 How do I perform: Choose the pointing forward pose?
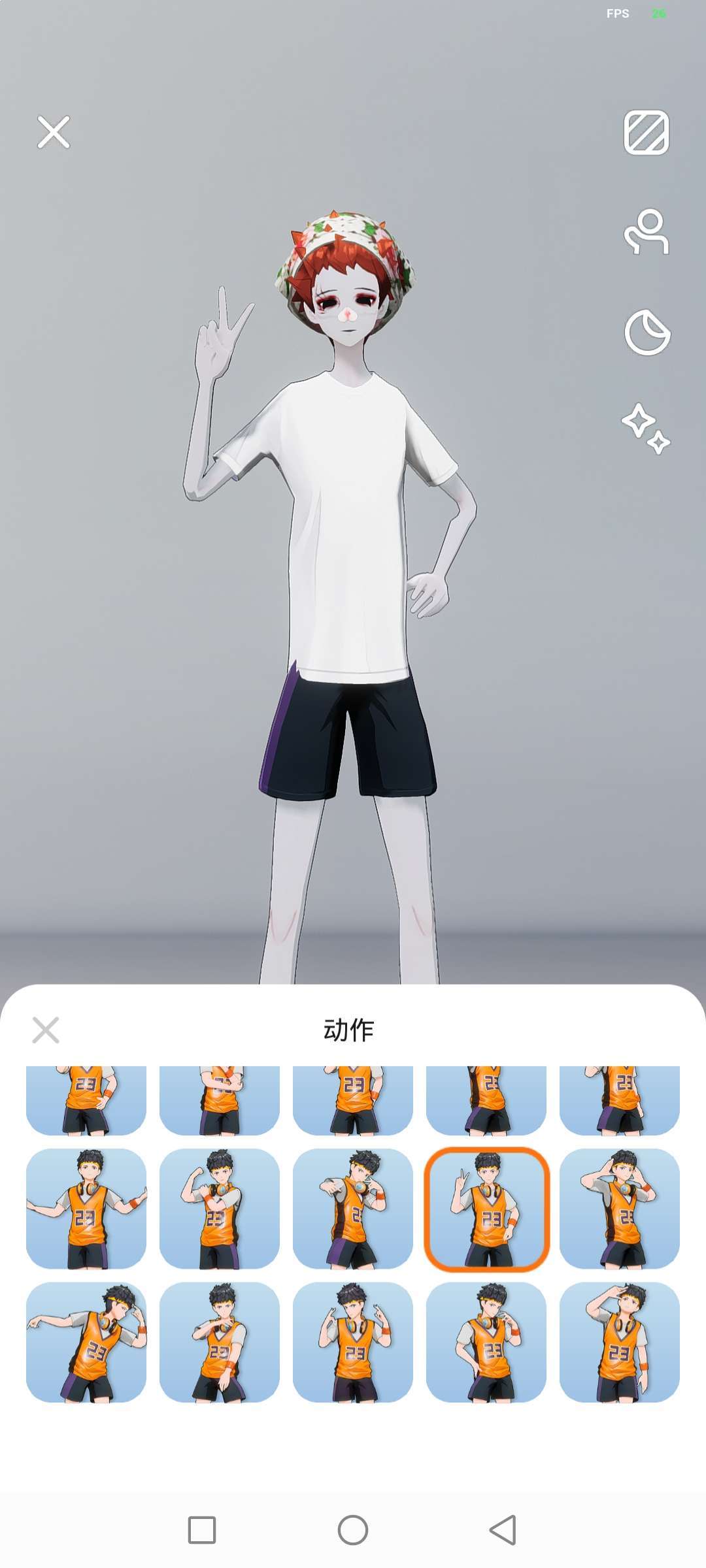[353, 1209]
